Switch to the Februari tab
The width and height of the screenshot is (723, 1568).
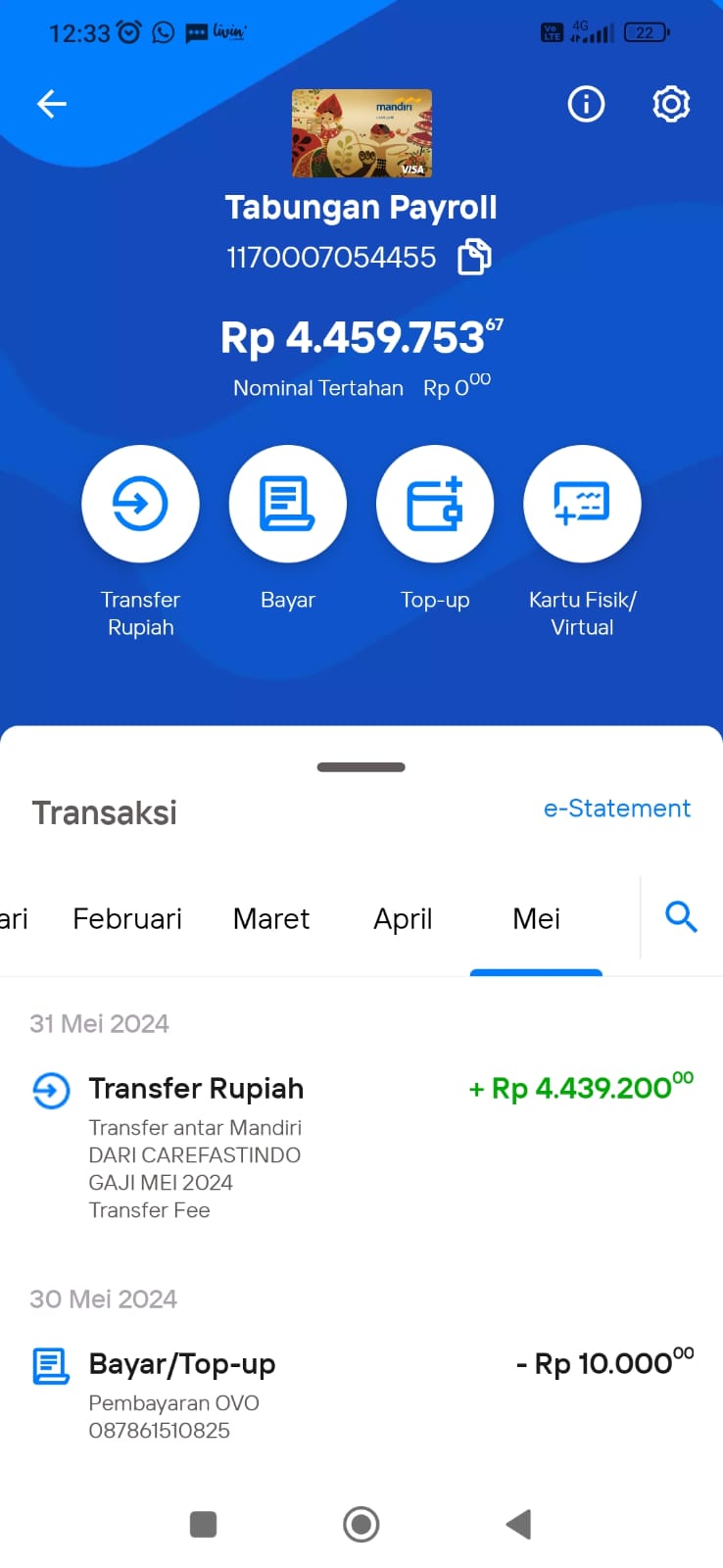tap(127, 918)
